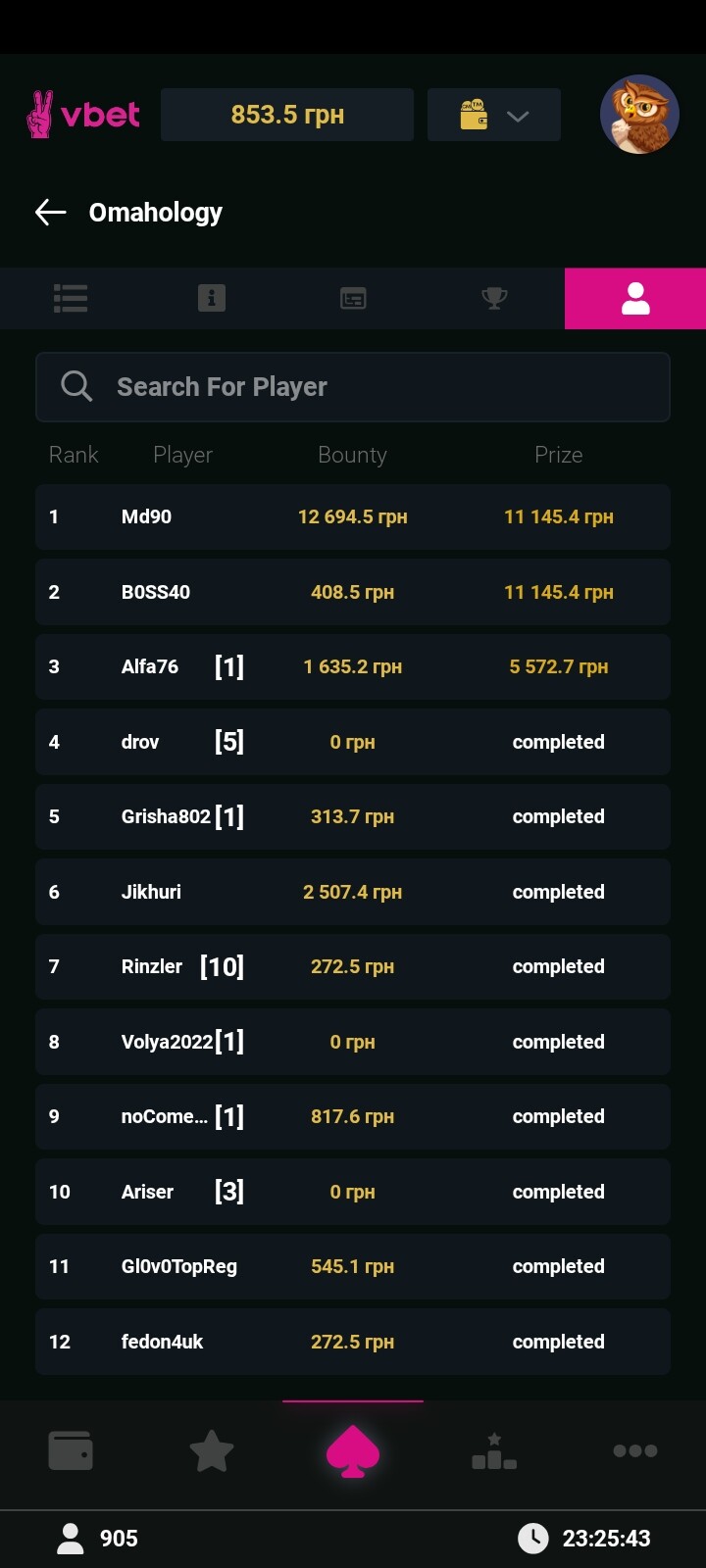706x1568 pixels.
Task: Switch to the list tab
Action: click(x=71, y=298)
